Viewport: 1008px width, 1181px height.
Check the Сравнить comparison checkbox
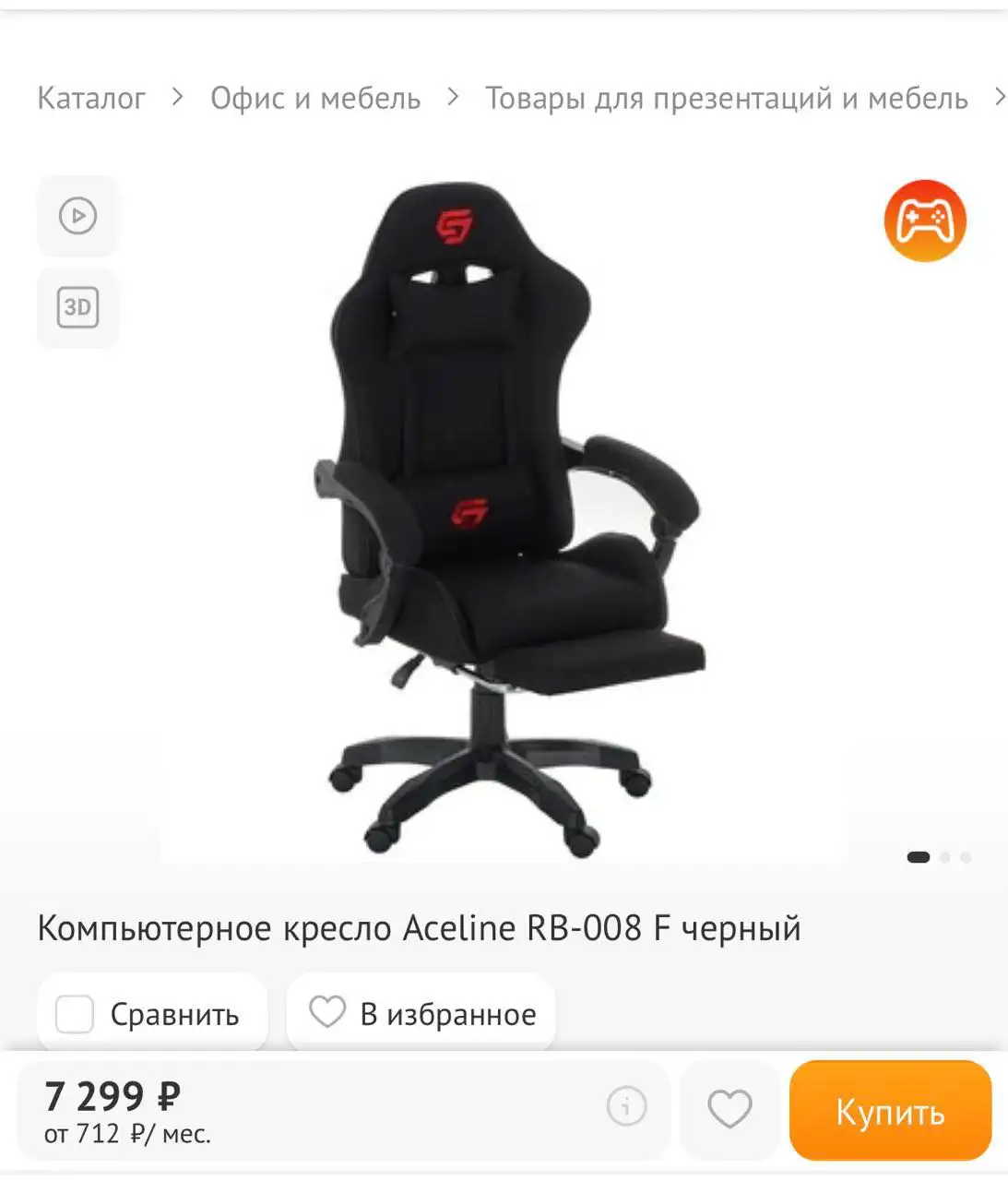tap(75, 1013)
